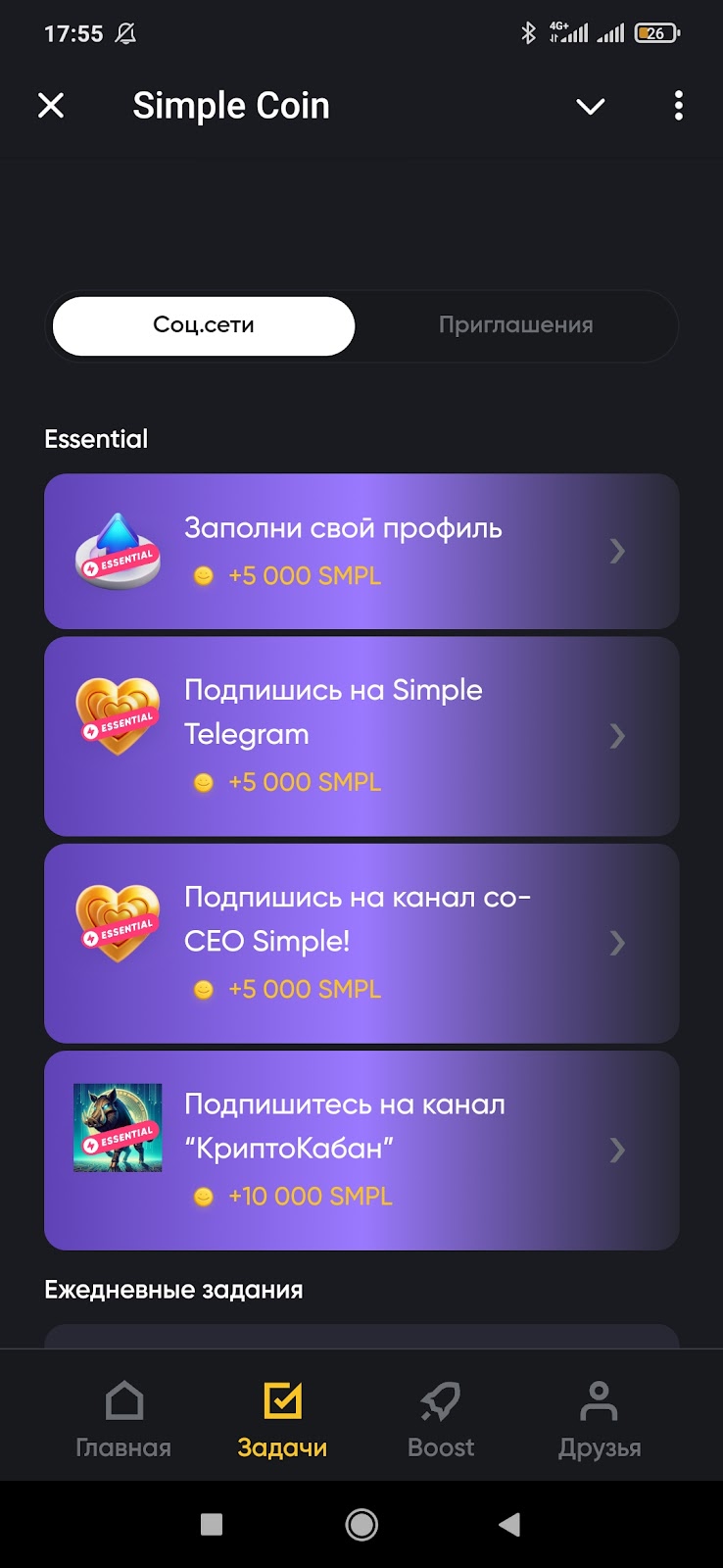Switch to the Приглашения tab
This screenshot has height=1568, width=723.
[x=515, y=325]
